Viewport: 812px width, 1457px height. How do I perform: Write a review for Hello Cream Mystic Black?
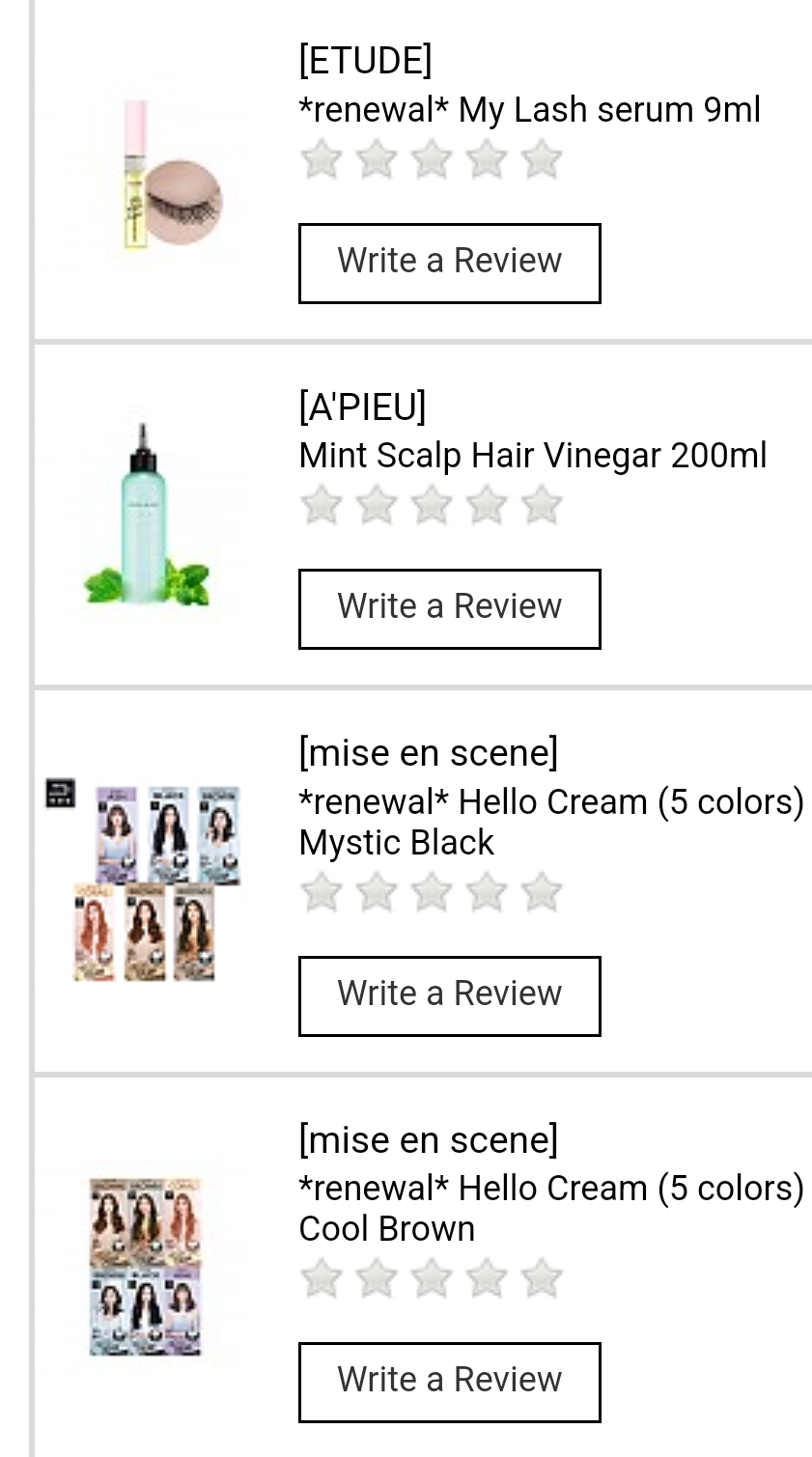tap(449, 995)
